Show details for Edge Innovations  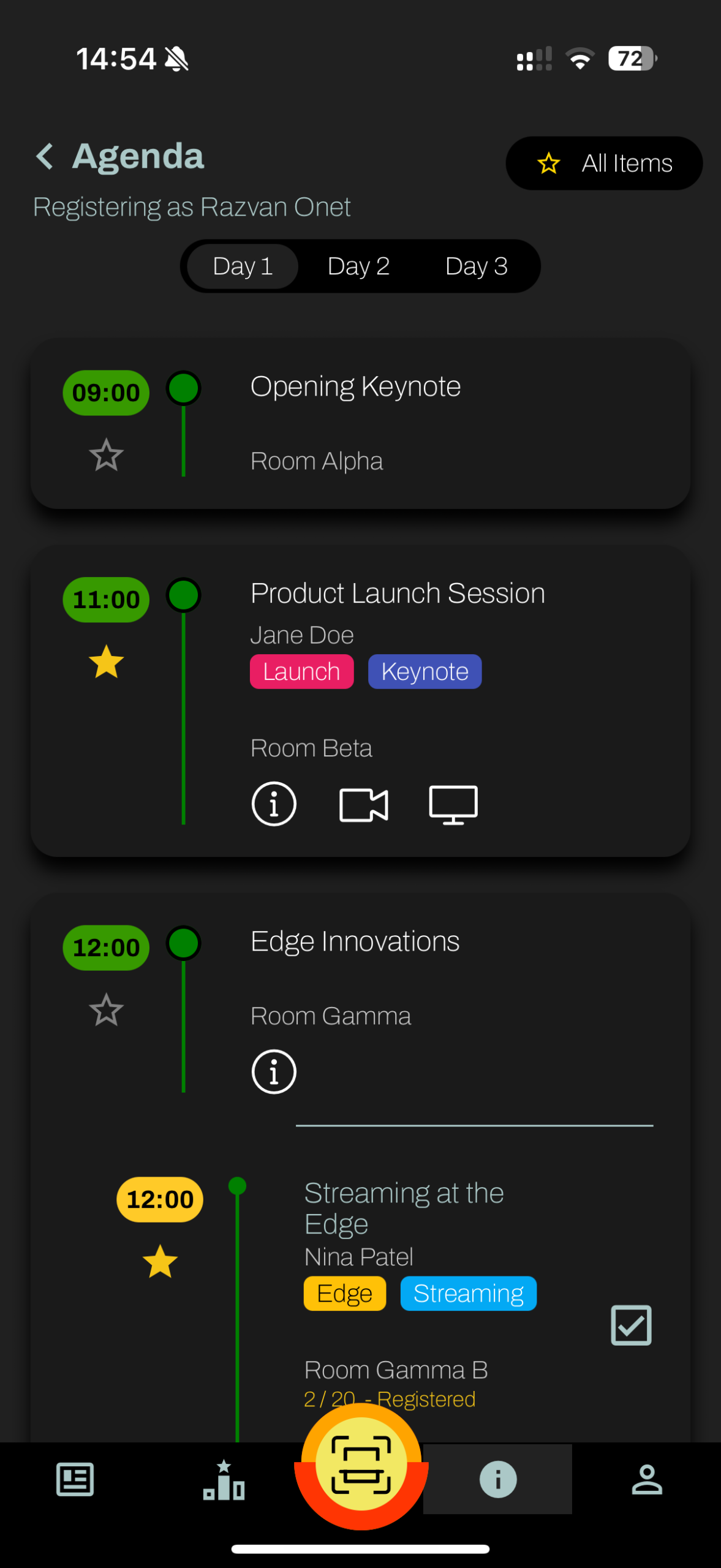point(274,1071)
